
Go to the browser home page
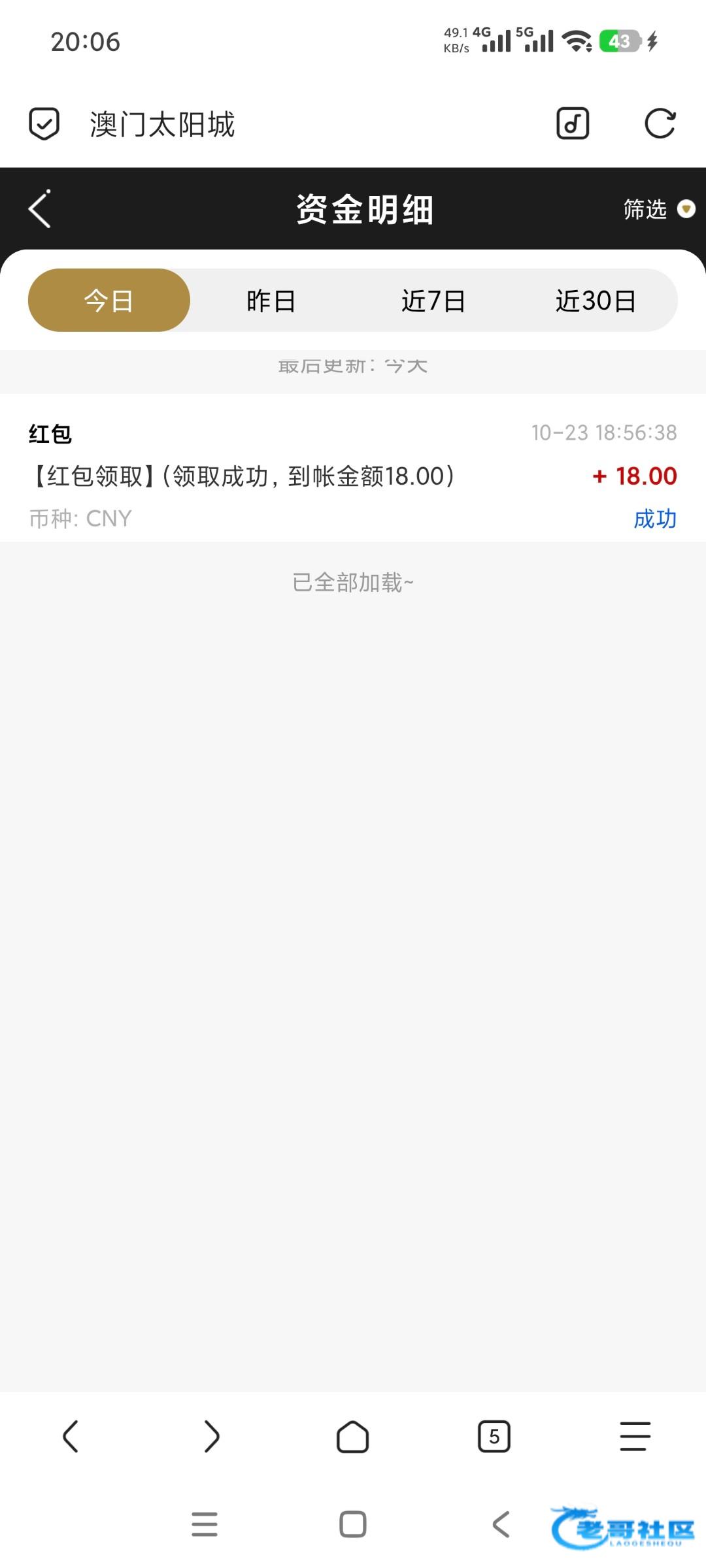(353, 1436)
